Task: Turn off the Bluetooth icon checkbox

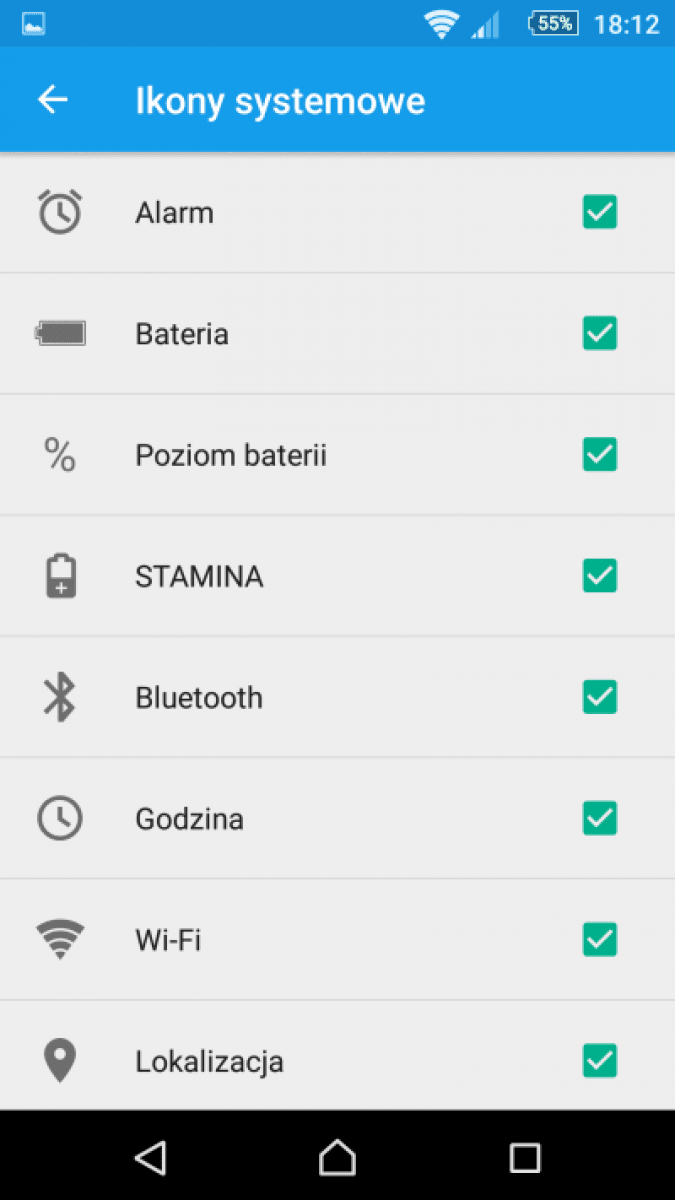Action: [600, 697]
